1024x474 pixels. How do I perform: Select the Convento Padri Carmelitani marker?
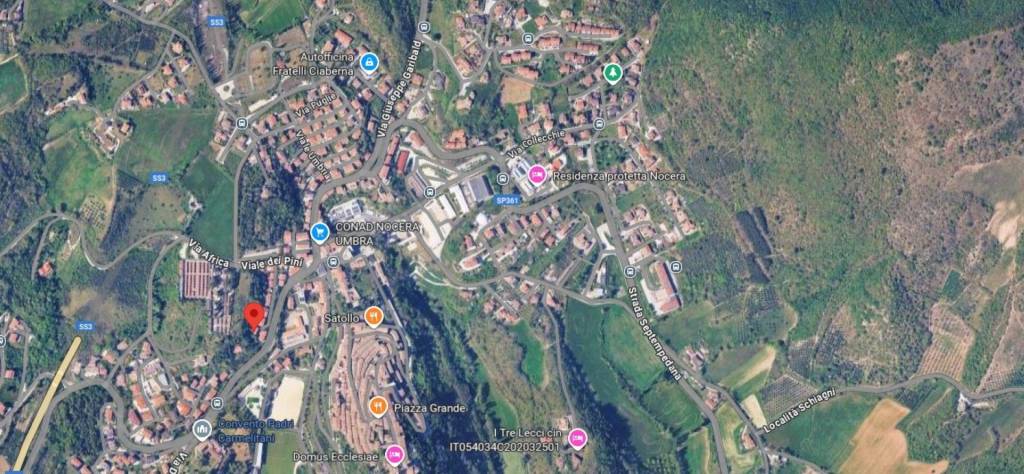point(201,430)
